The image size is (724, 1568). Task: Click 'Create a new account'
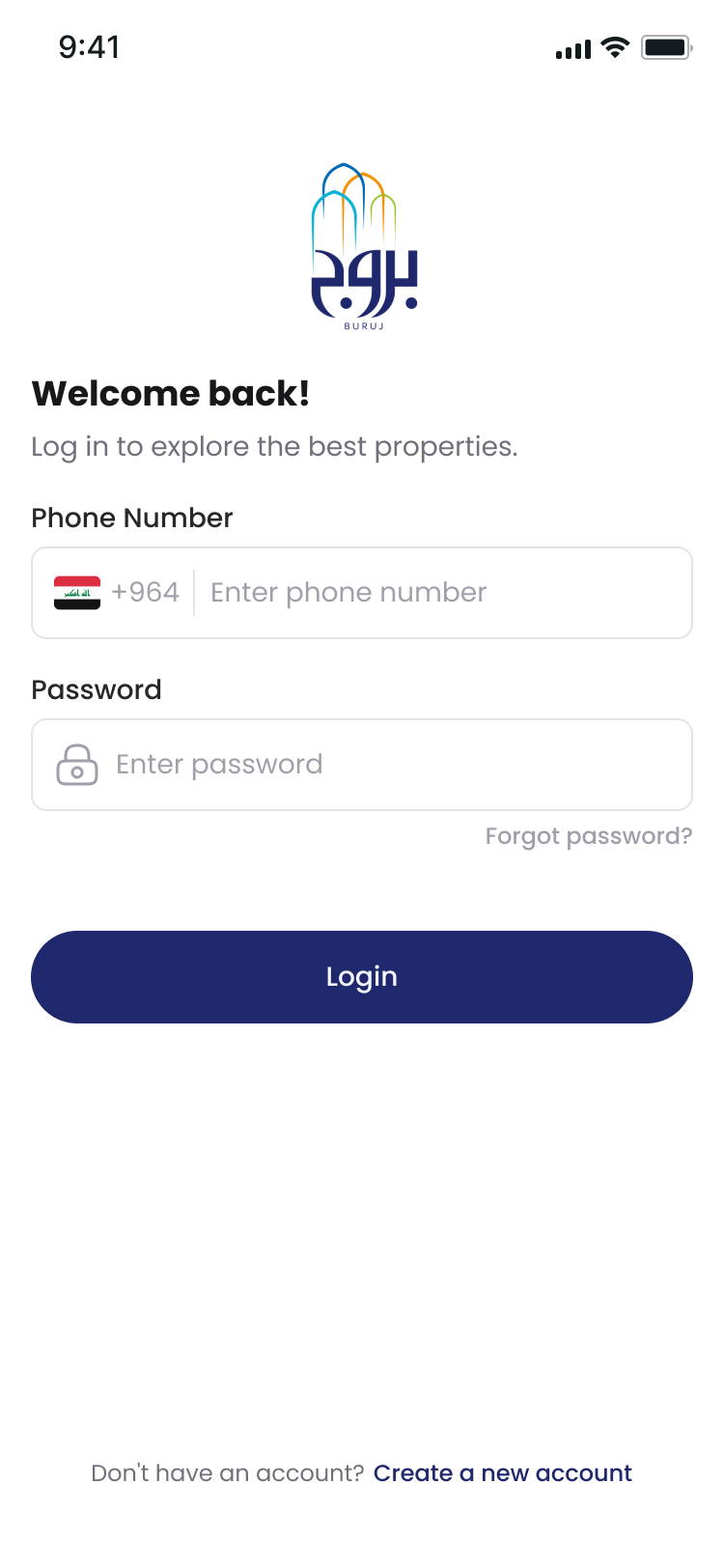(502, 1472)
